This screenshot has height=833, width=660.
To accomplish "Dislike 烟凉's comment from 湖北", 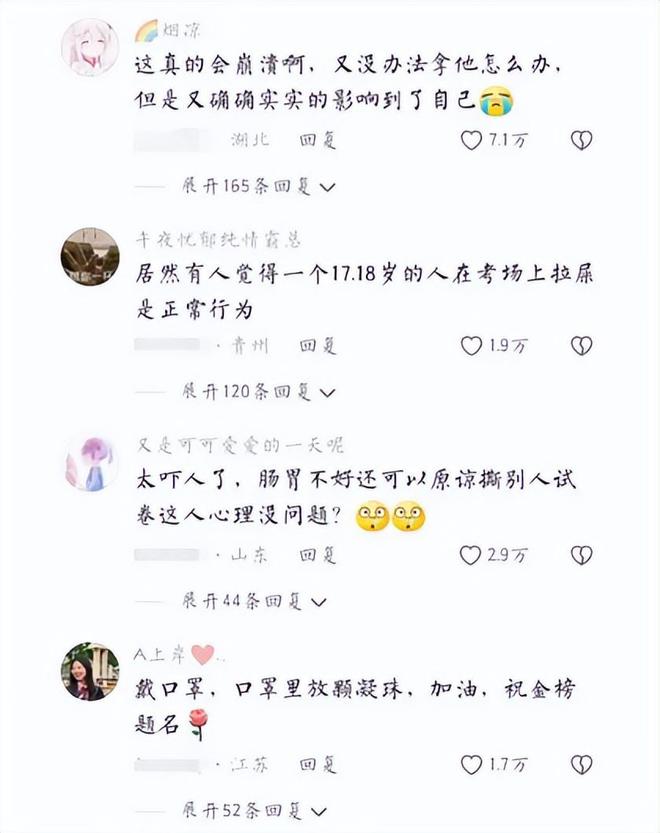I will coord(581,141).
